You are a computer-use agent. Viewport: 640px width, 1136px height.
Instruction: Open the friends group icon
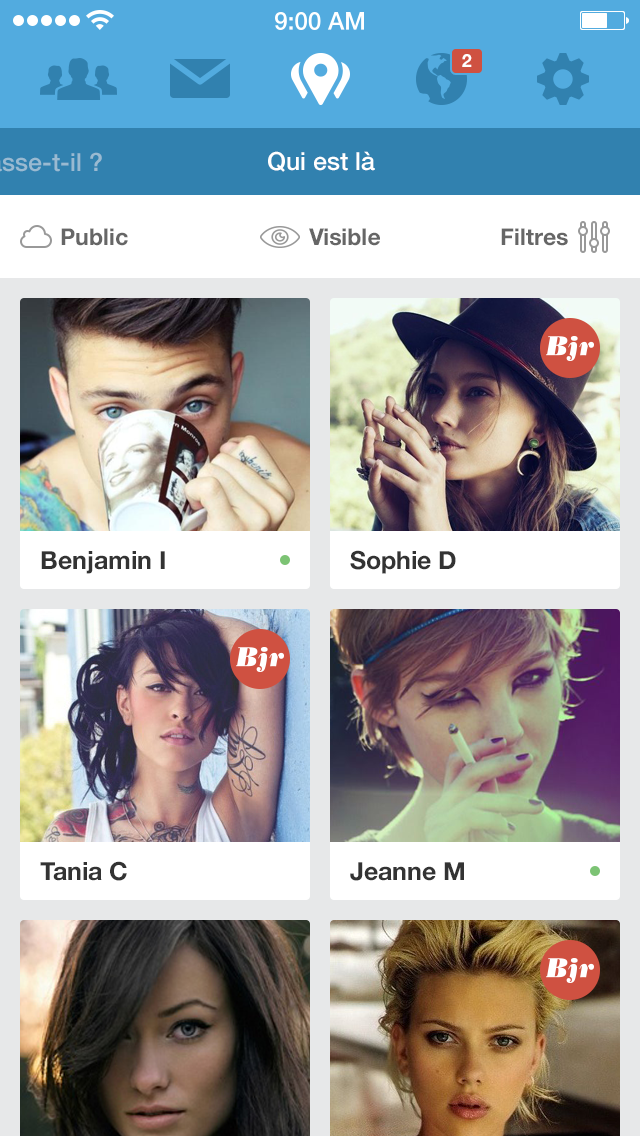78,80
